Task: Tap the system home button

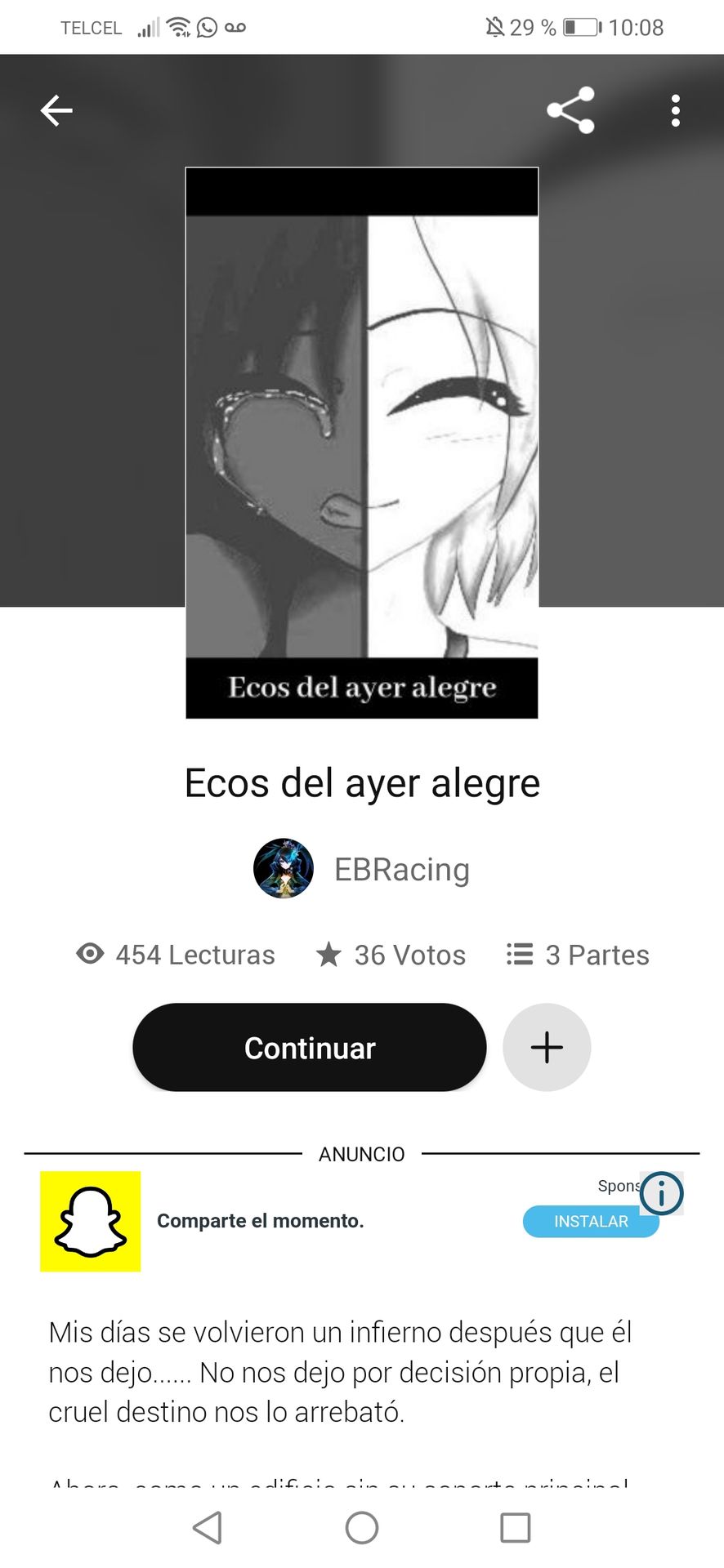Action: pyautogui.click(x=362, y=1527)
